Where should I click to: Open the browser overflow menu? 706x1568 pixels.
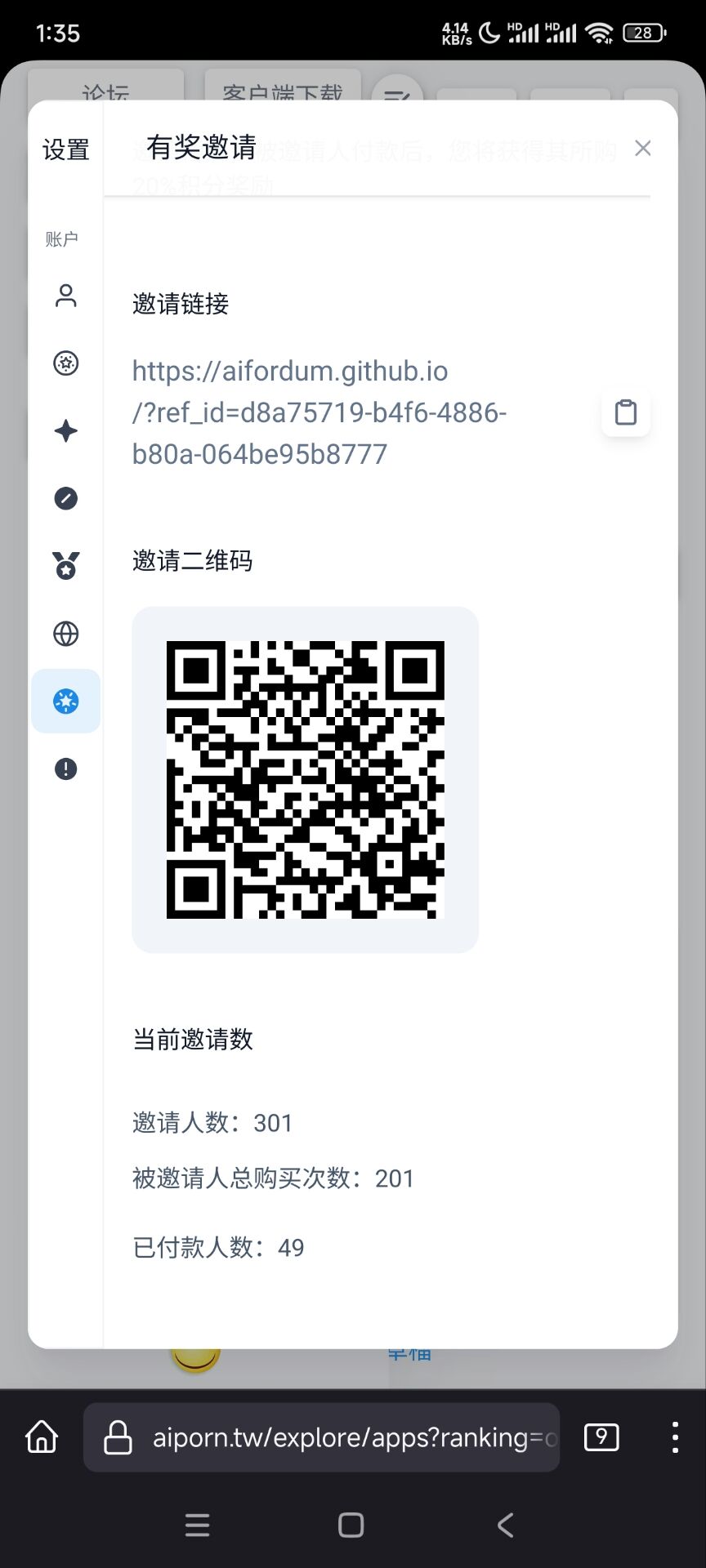(675, 1437)
